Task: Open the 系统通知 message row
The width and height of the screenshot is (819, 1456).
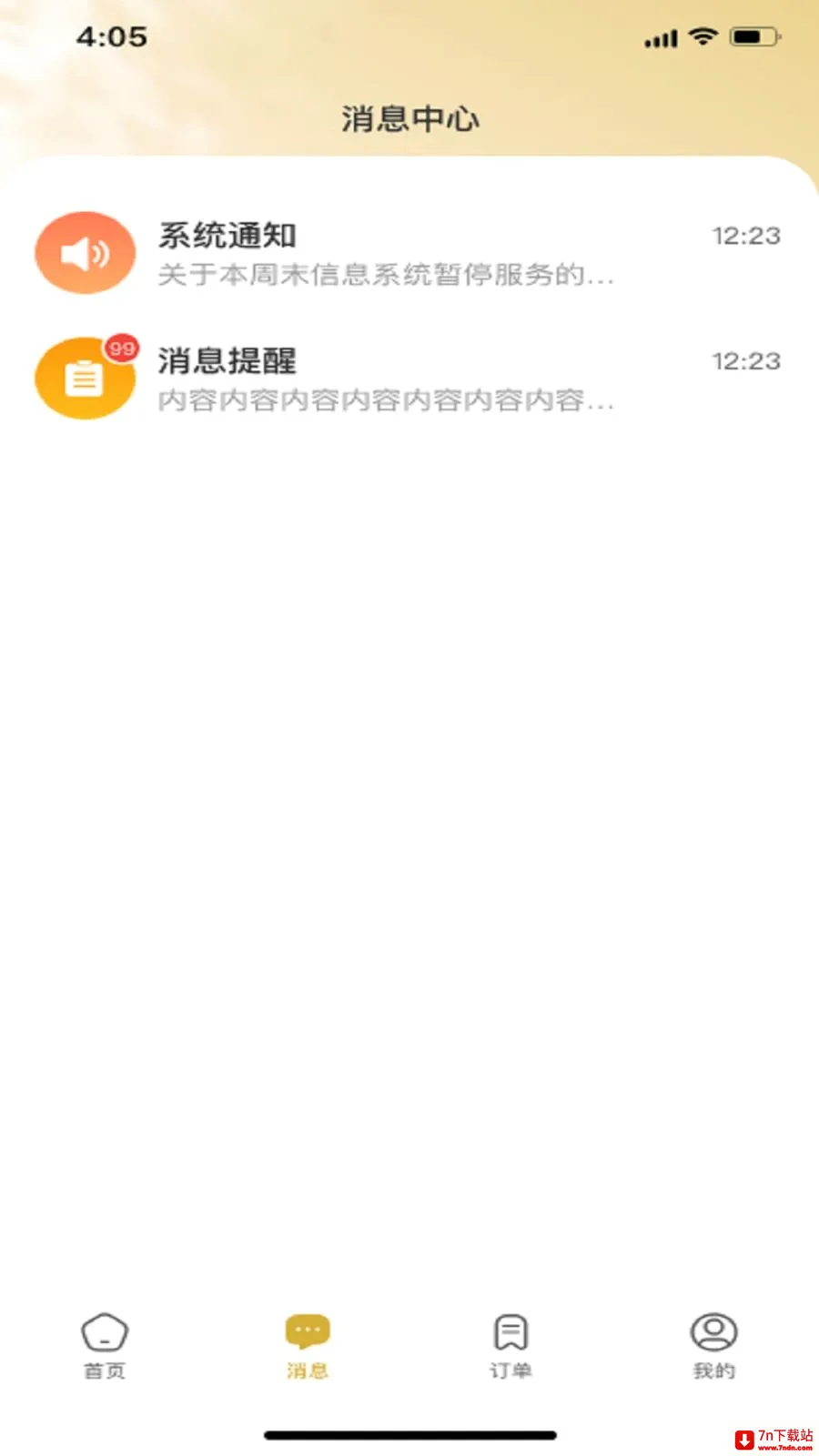Action: pos(409,253)
